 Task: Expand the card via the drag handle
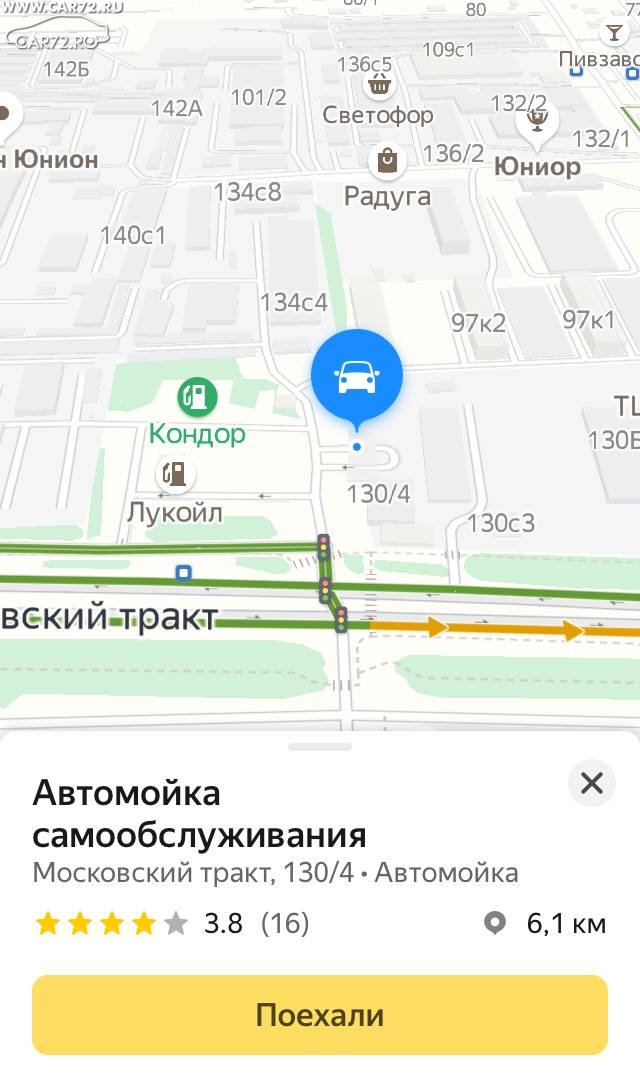320,747
